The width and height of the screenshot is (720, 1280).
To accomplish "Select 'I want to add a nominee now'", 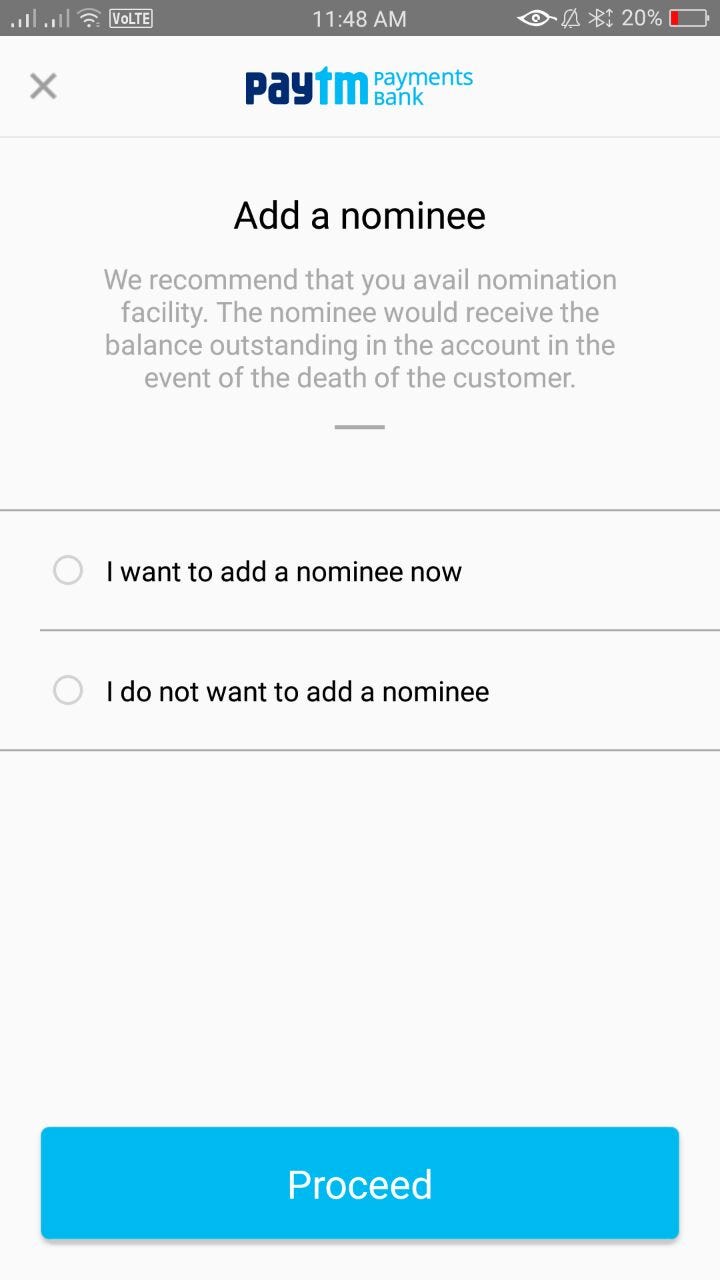I will tap(68, 571).
